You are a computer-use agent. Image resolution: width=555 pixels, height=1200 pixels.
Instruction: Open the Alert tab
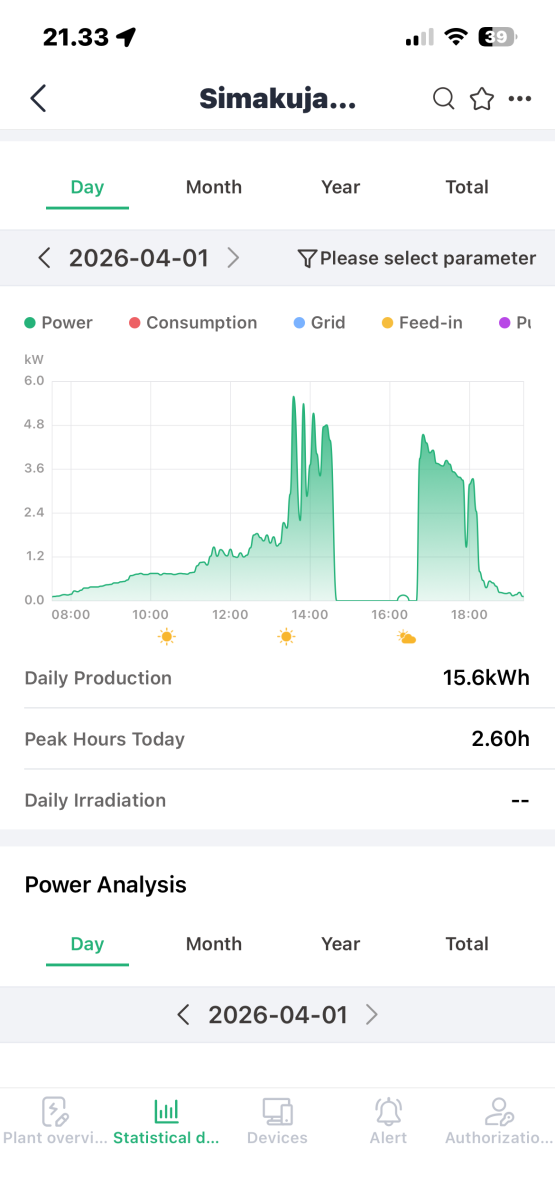pos(388,1121)
